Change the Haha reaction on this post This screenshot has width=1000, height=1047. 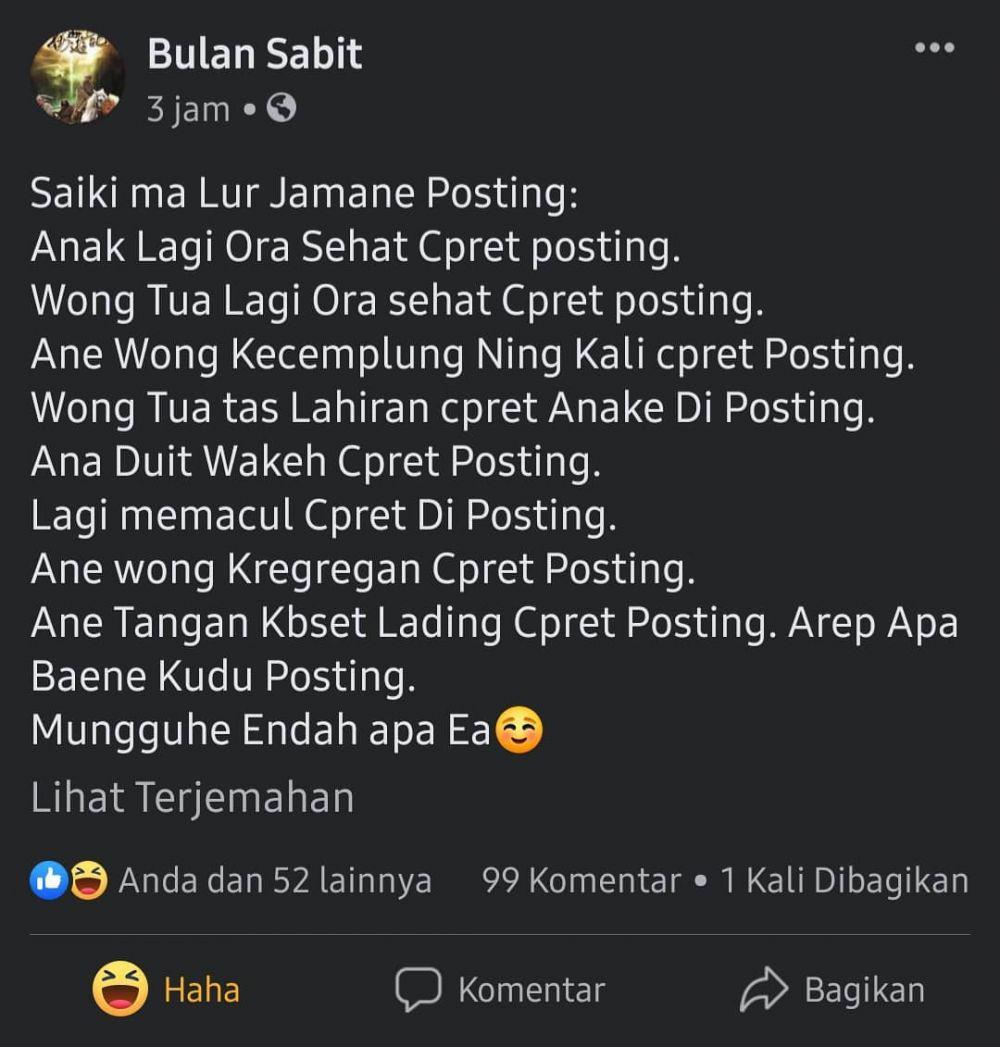click(x=166, y=990)
